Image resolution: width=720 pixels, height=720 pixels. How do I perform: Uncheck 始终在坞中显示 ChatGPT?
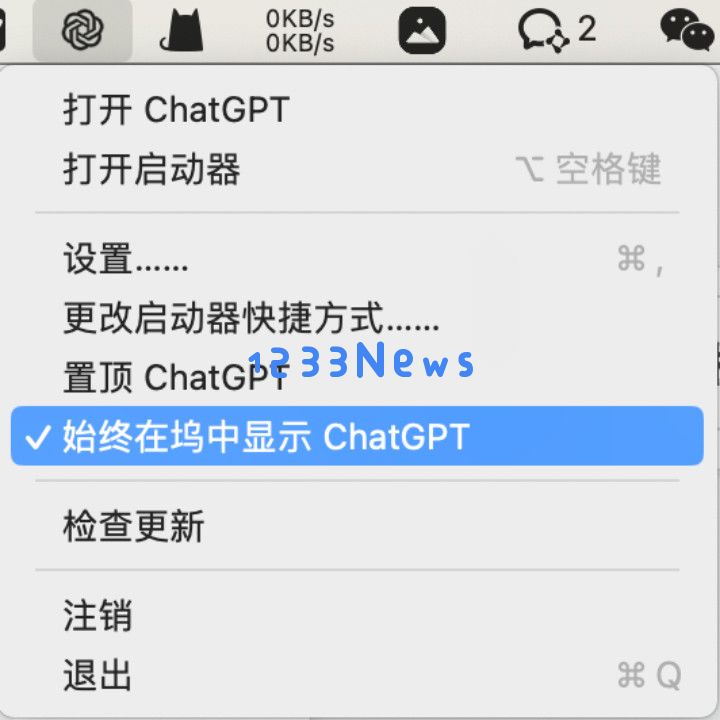point(266,436)
